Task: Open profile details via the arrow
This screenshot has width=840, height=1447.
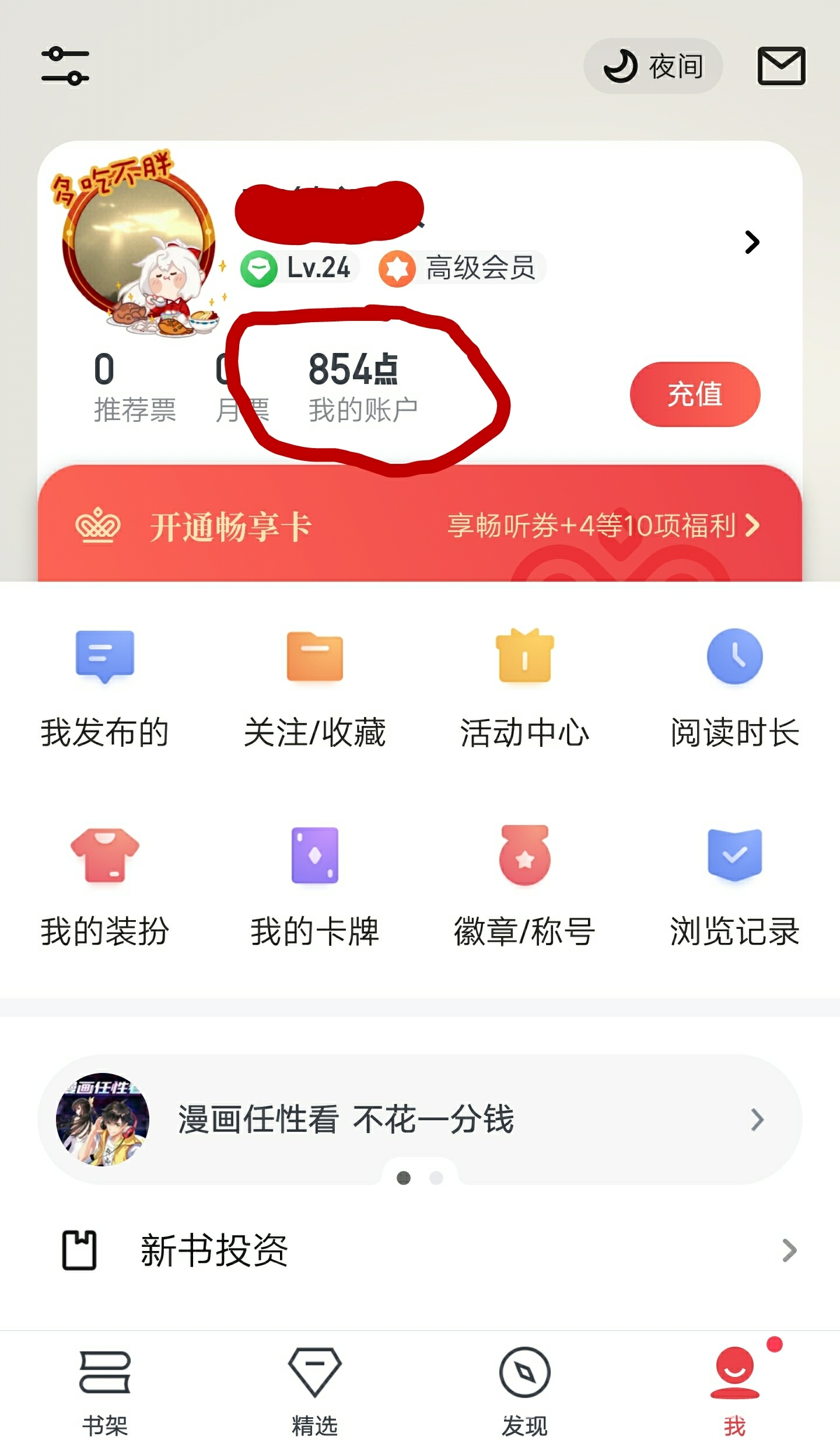Action: click(752, 242)
